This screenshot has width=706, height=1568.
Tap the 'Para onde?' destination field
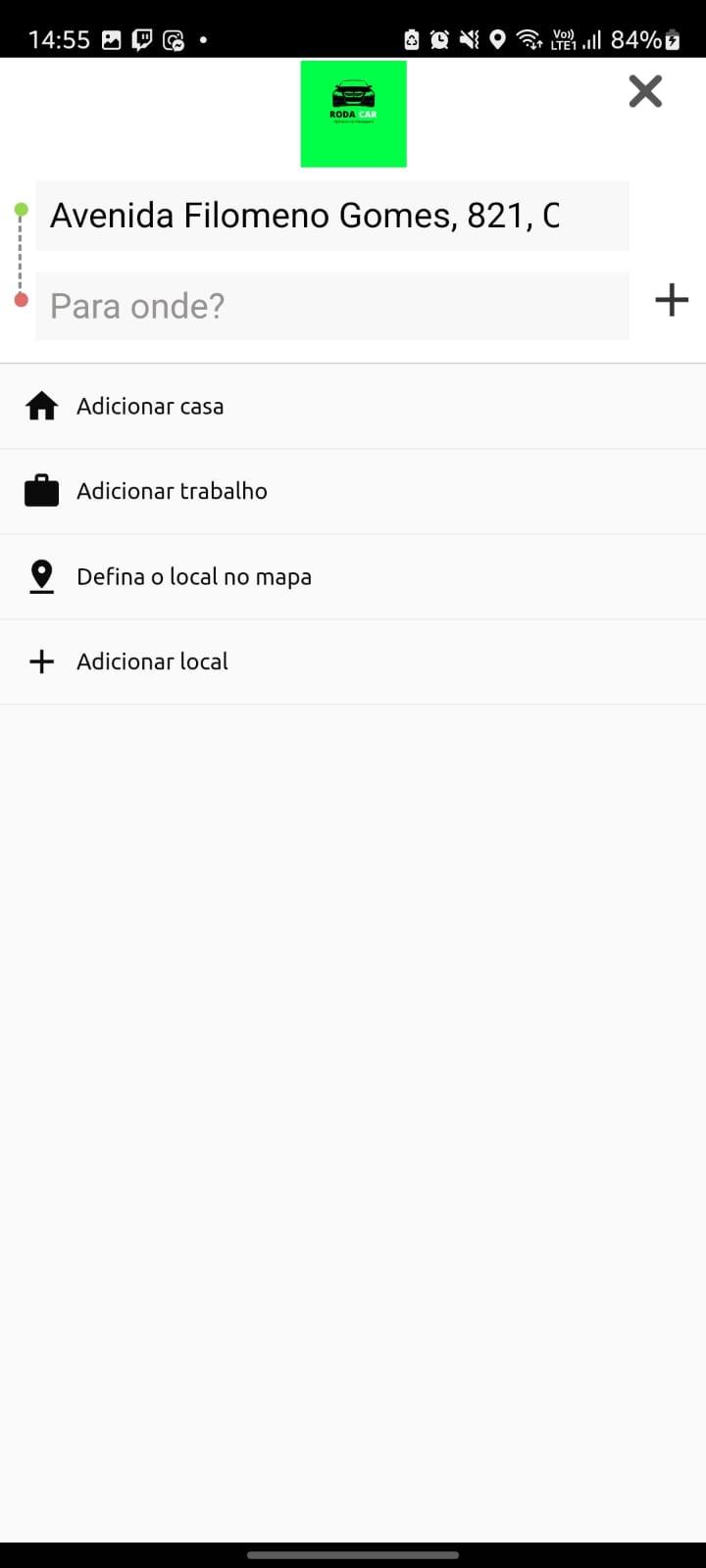[331, 306]
